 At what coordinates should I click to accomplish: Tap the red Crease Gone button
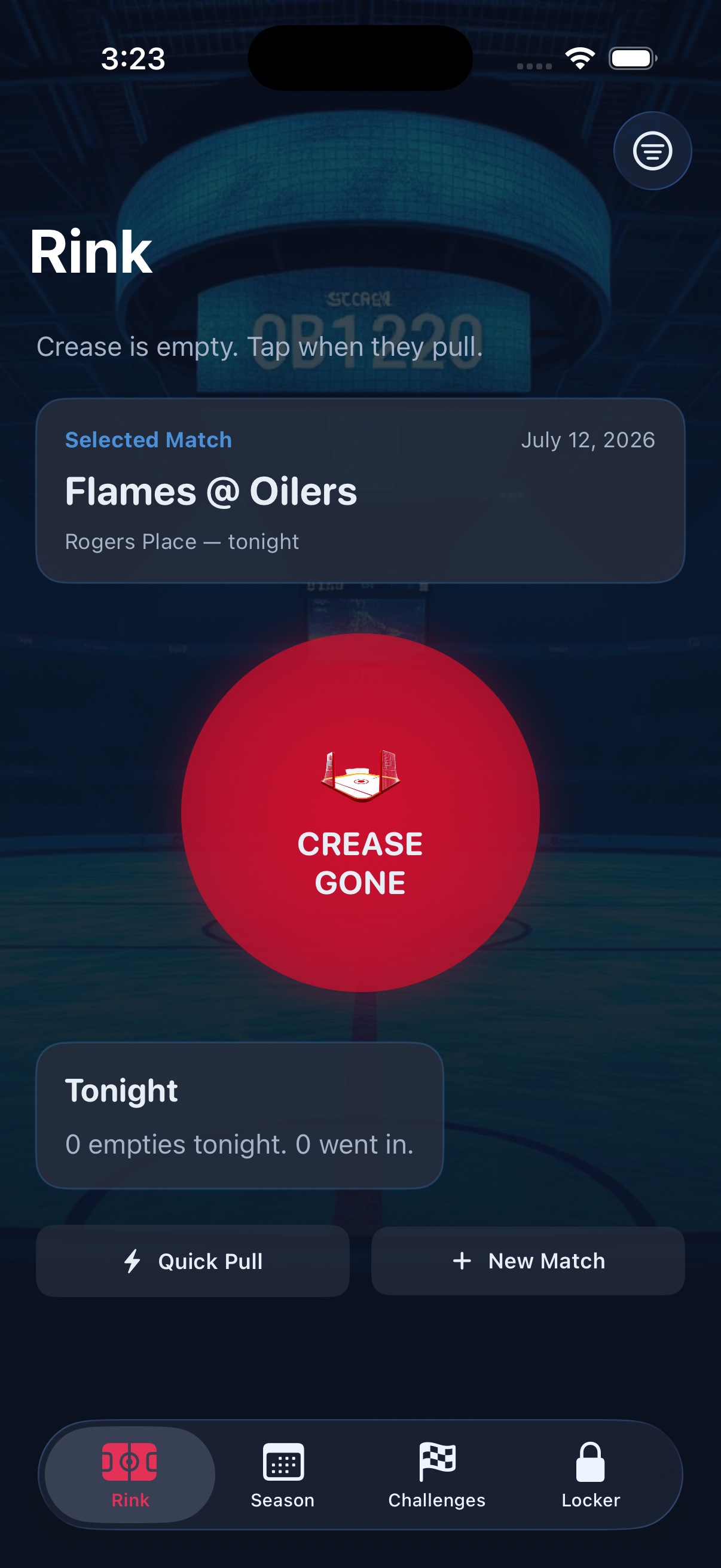coord(360,813)
